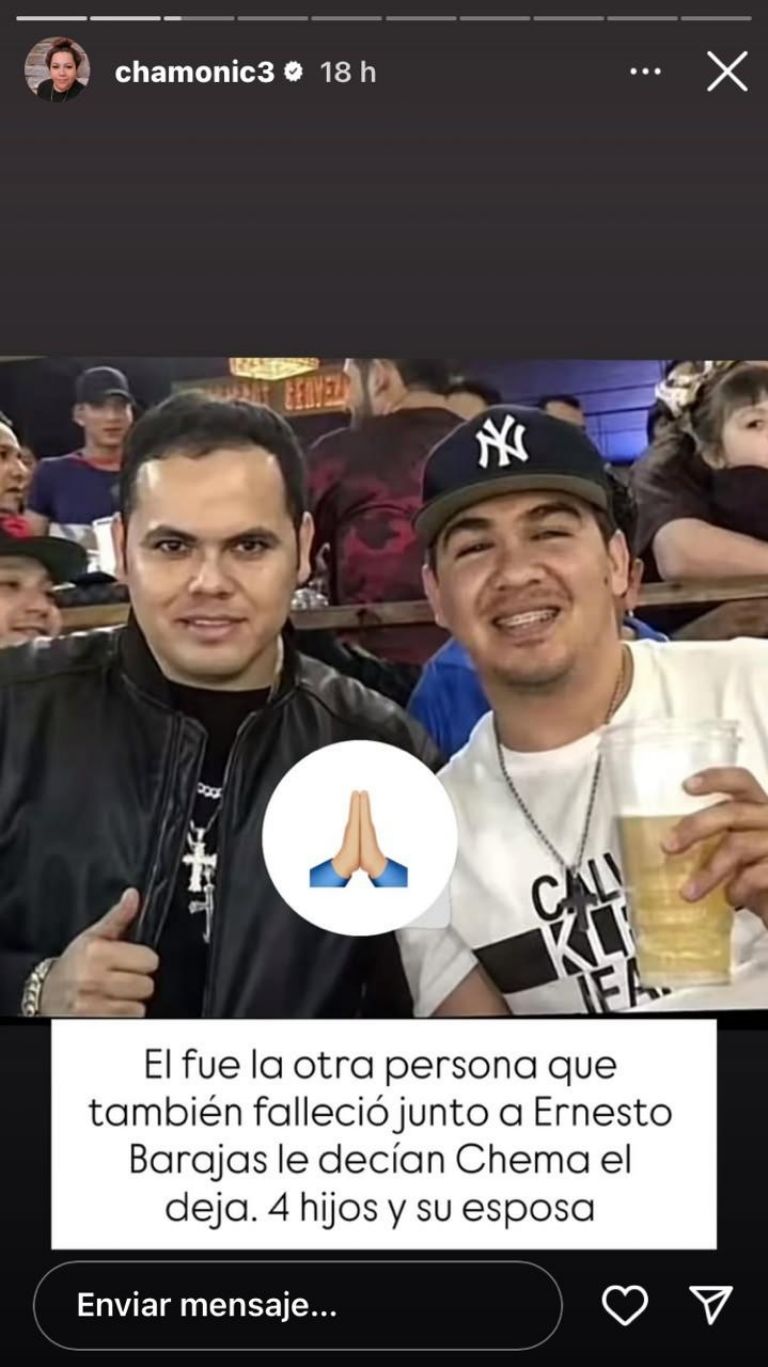This screenshot has height=1367, width=768.
Task: Tap the Enviar mensaje field
Action: (297, 1305)
